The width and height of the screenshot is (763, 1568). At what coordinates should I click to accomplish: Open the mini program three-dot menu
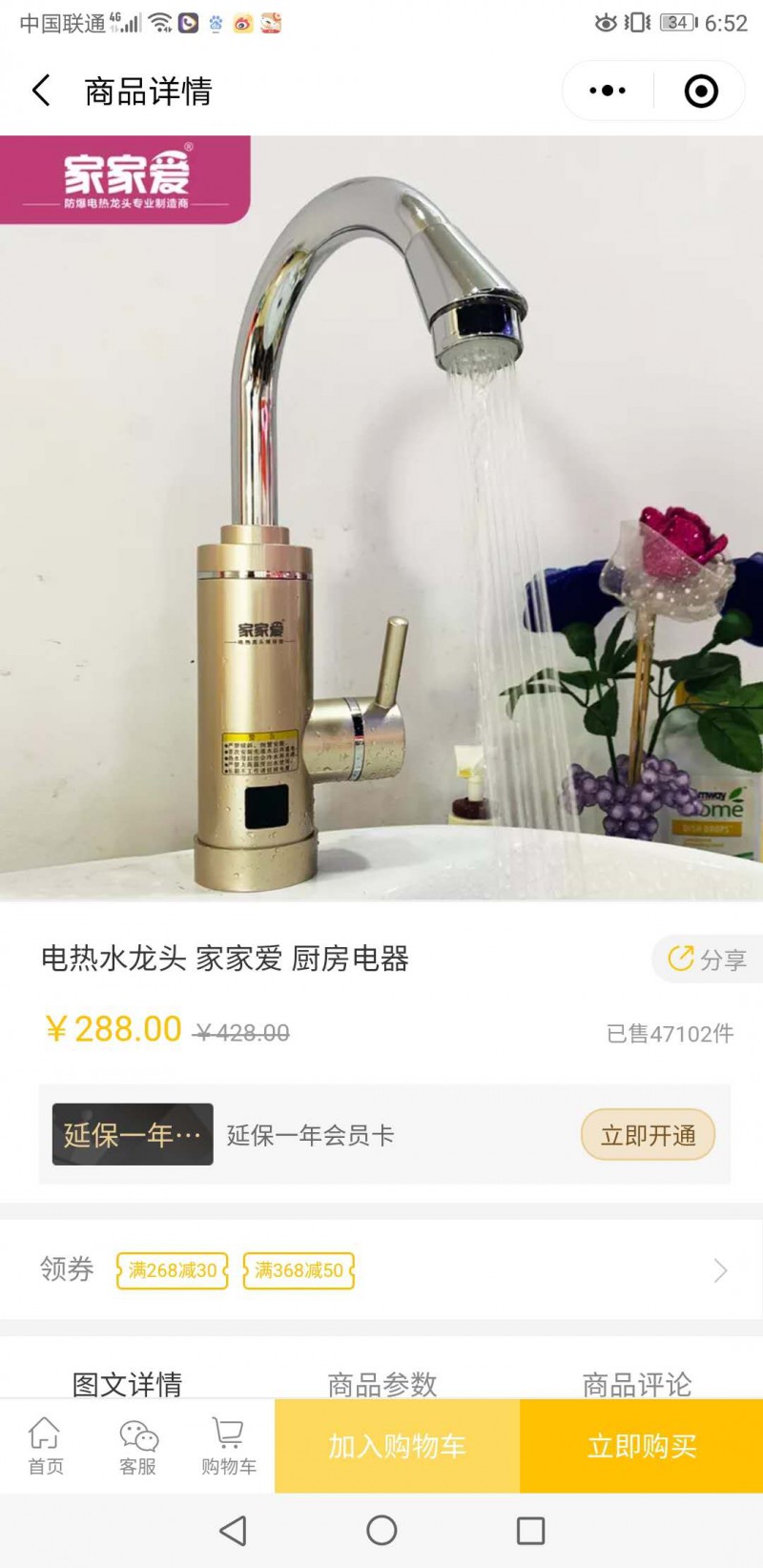pos(608,92)
